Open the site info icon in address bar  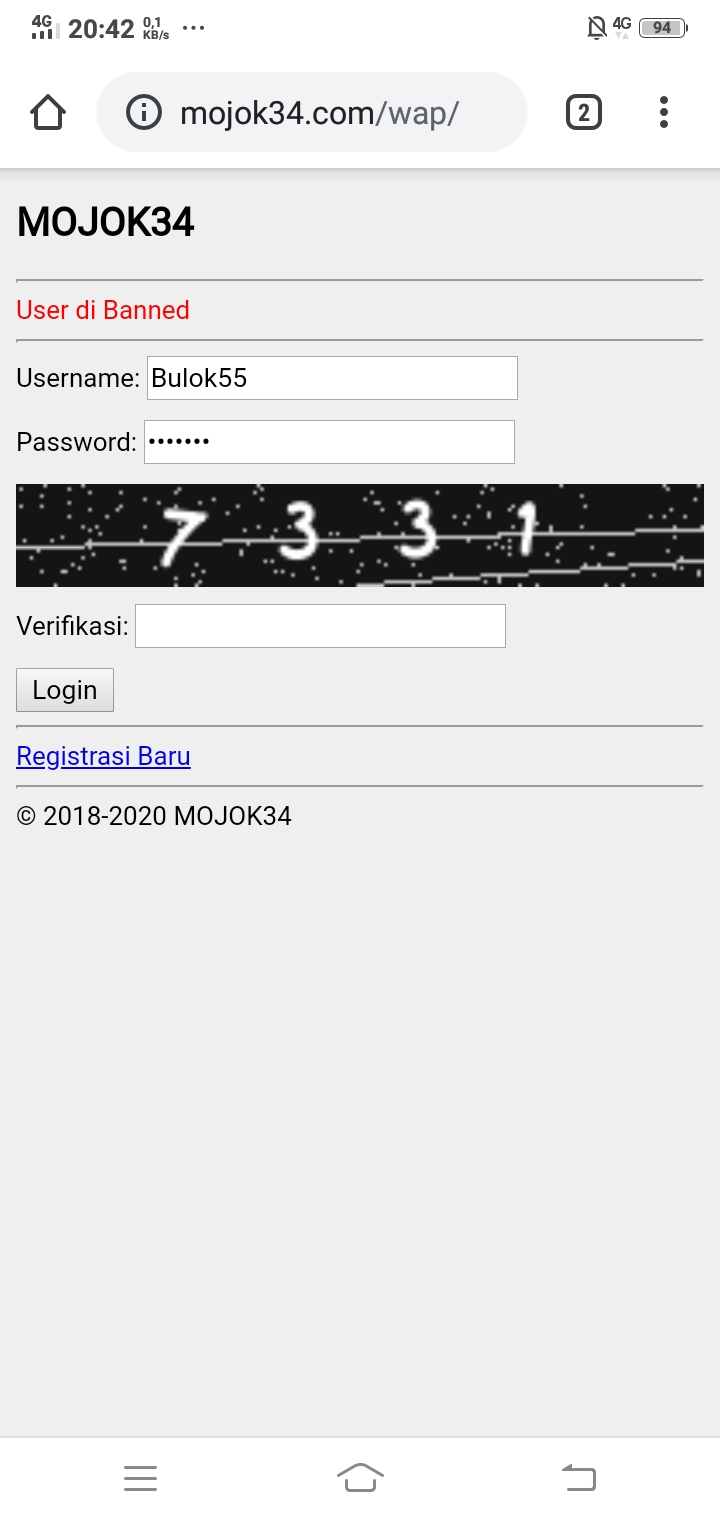pyautogui.click(x=143, y=112)
